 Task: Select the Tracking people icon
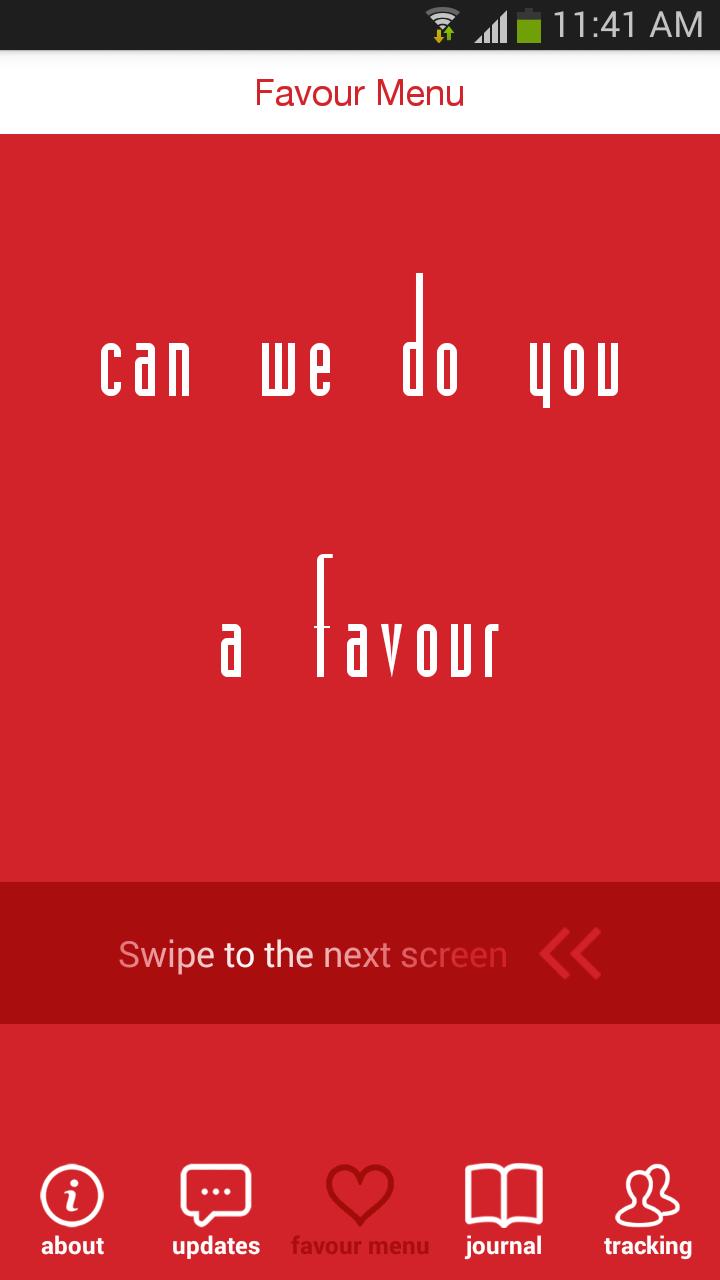(x=647, y=1195)
